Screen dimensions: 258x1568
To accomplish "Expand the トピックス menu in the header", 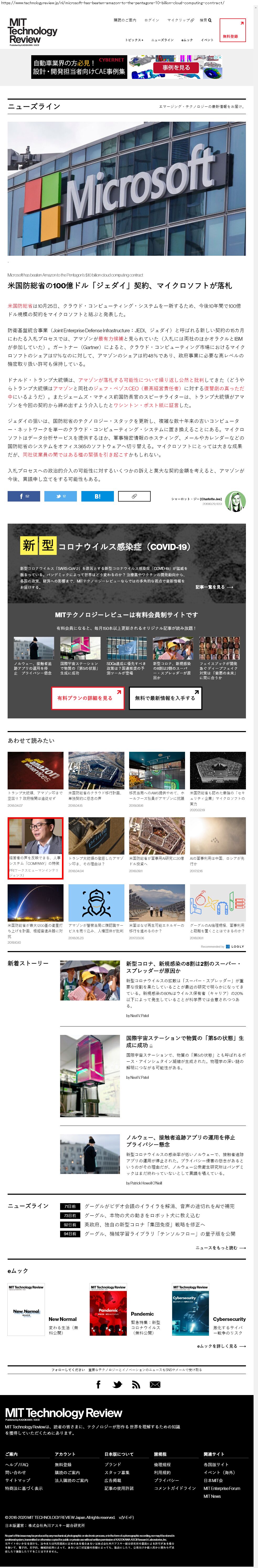I will (134, 40).
